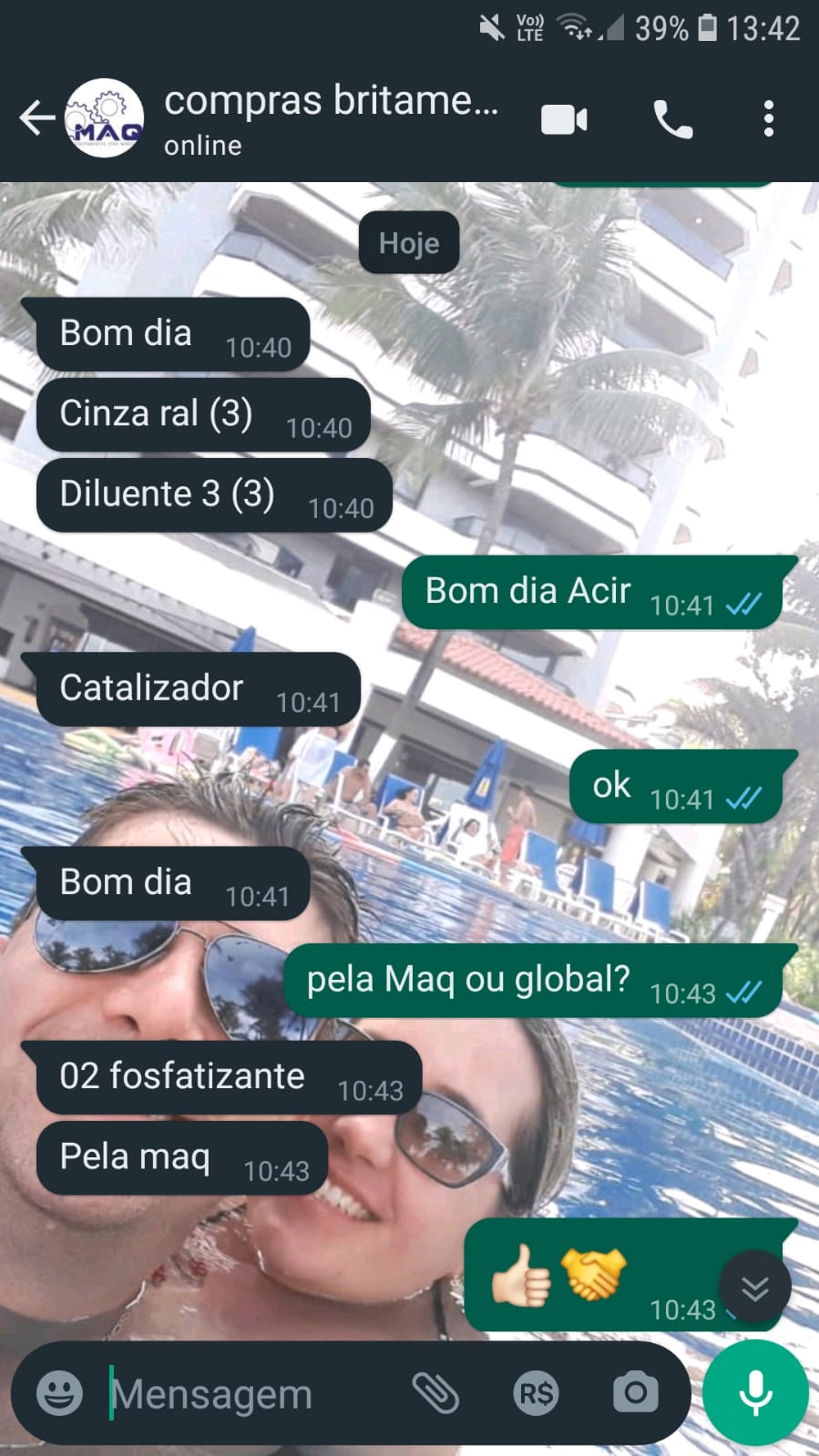
Task: Record a voice message with microphone
Action: tap(755, 1393)
